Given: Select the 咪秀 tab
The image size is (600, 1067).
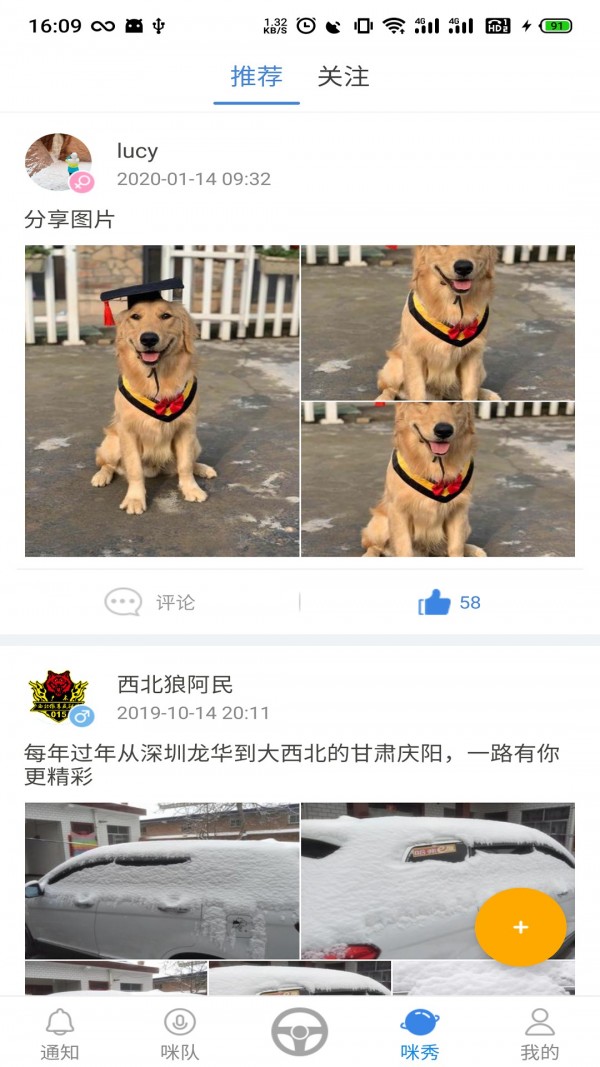Looking at the screenshot, I should pos(420,1033).
